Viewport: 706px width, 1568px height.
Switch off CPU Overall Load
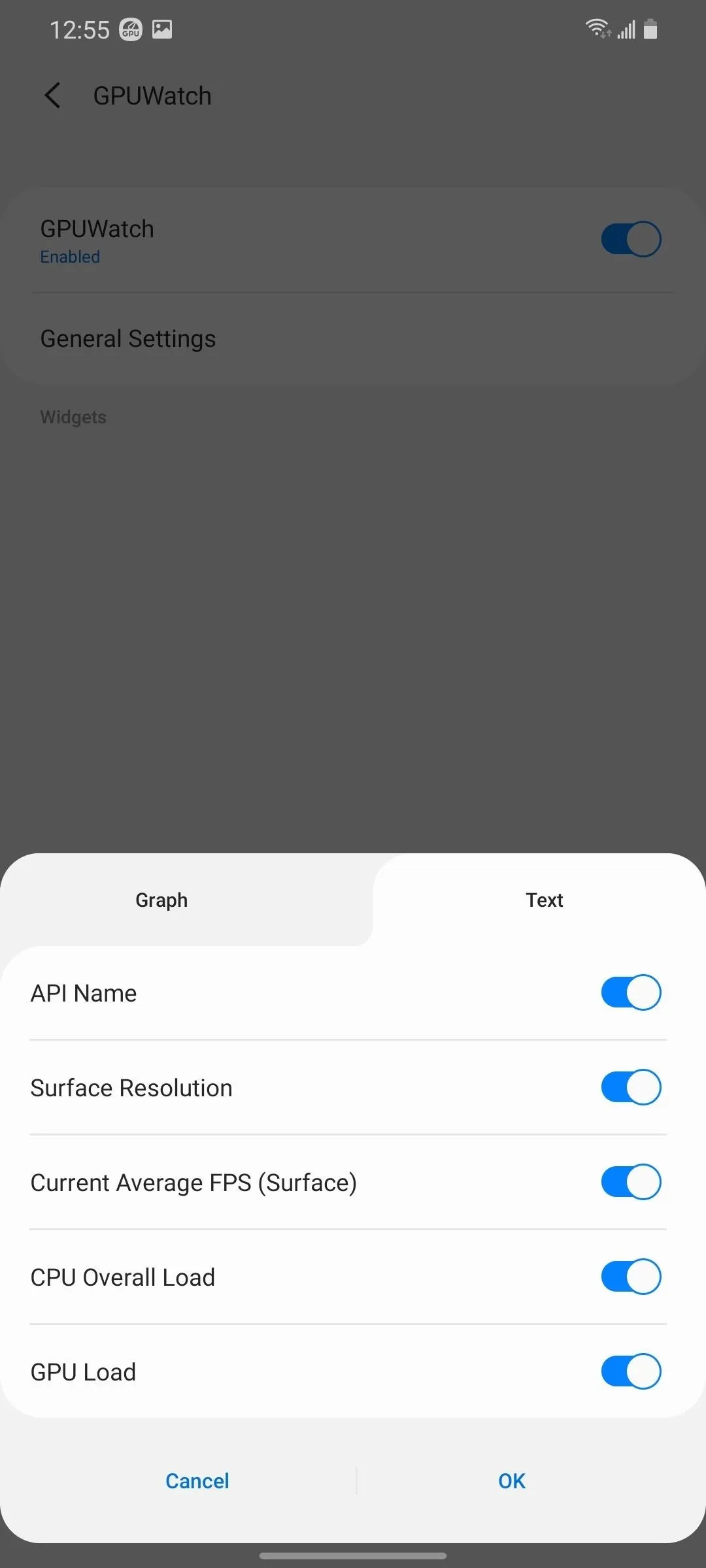631,1277
